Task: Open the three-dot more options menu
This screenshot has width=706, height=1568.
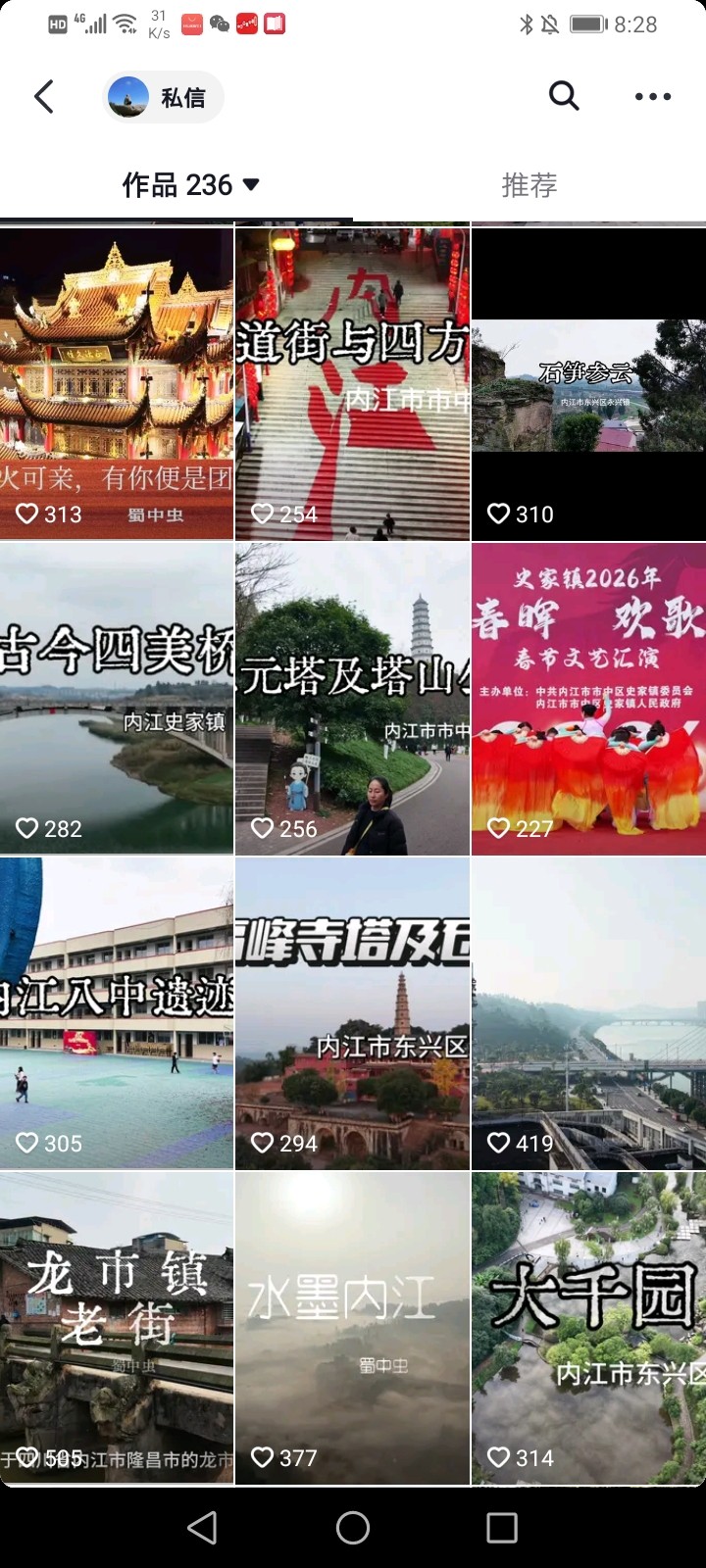Action: pyautogui.click(x=650, y=96)
